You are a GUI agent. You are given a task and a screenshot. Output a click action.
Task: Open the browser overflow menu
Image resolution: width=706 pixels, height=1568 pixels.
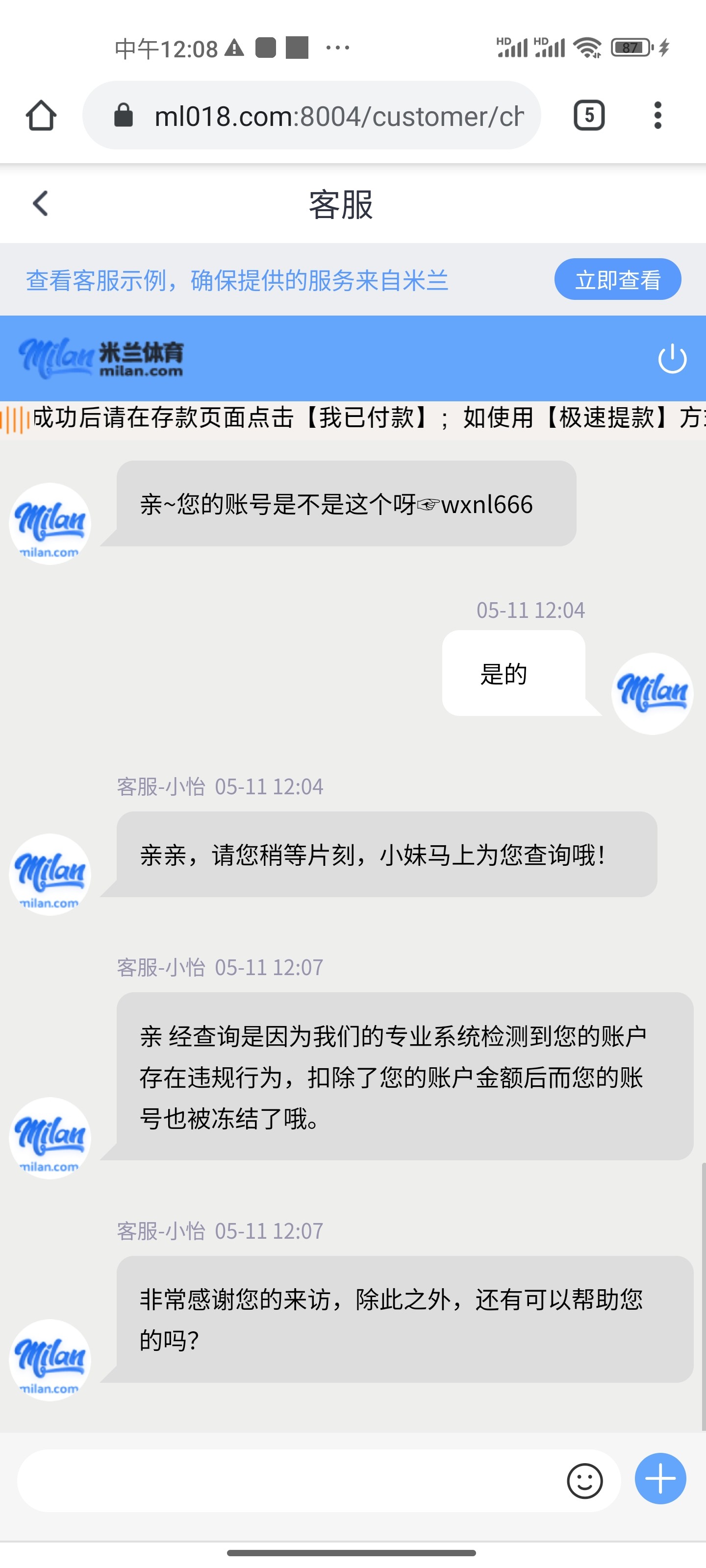click(x=657, y=116)
